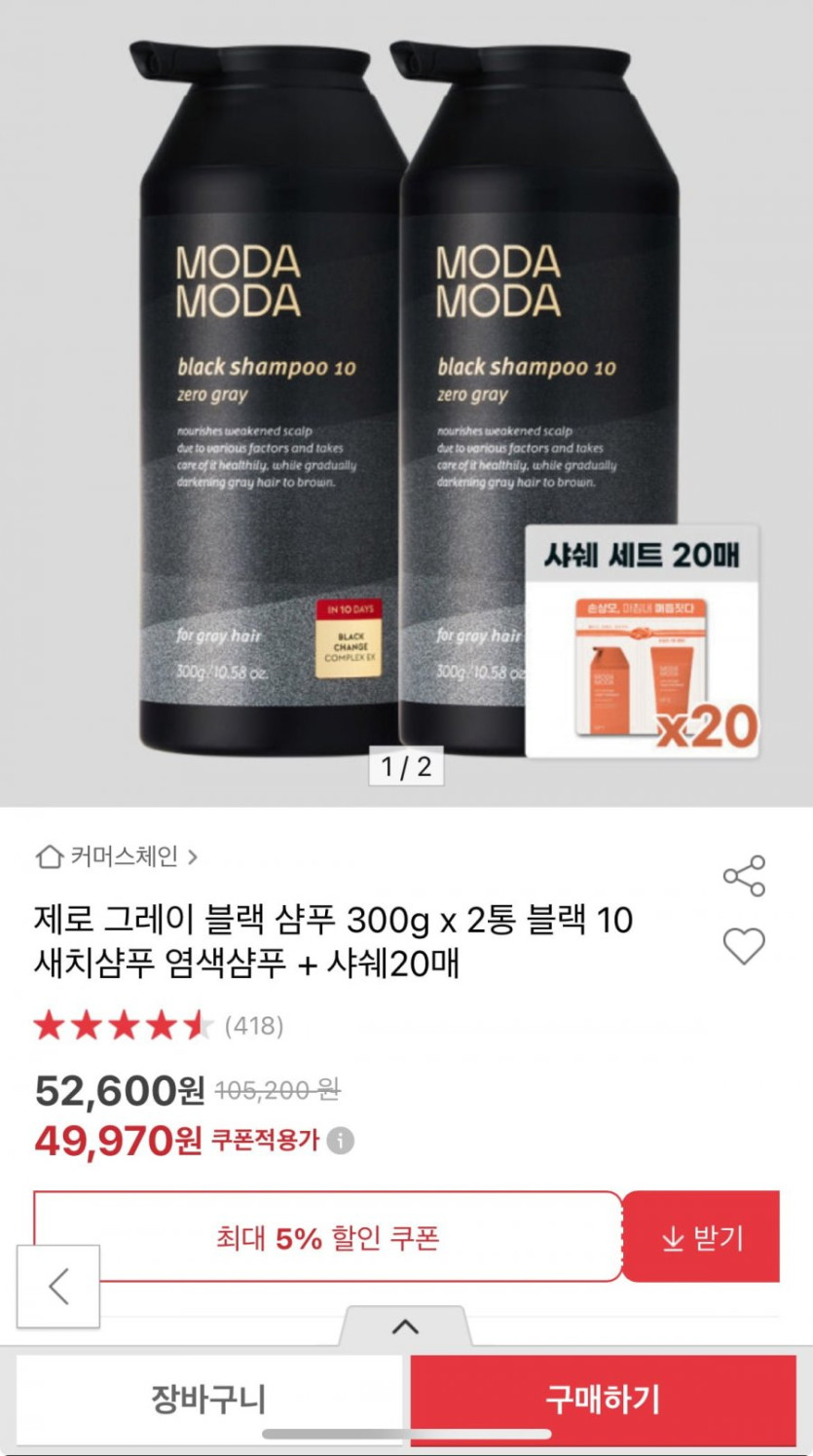Image resolution: width=813 pixels, height=1456 pixels.
Task: Add product to wishlist with heart icon
Action: 744,946
